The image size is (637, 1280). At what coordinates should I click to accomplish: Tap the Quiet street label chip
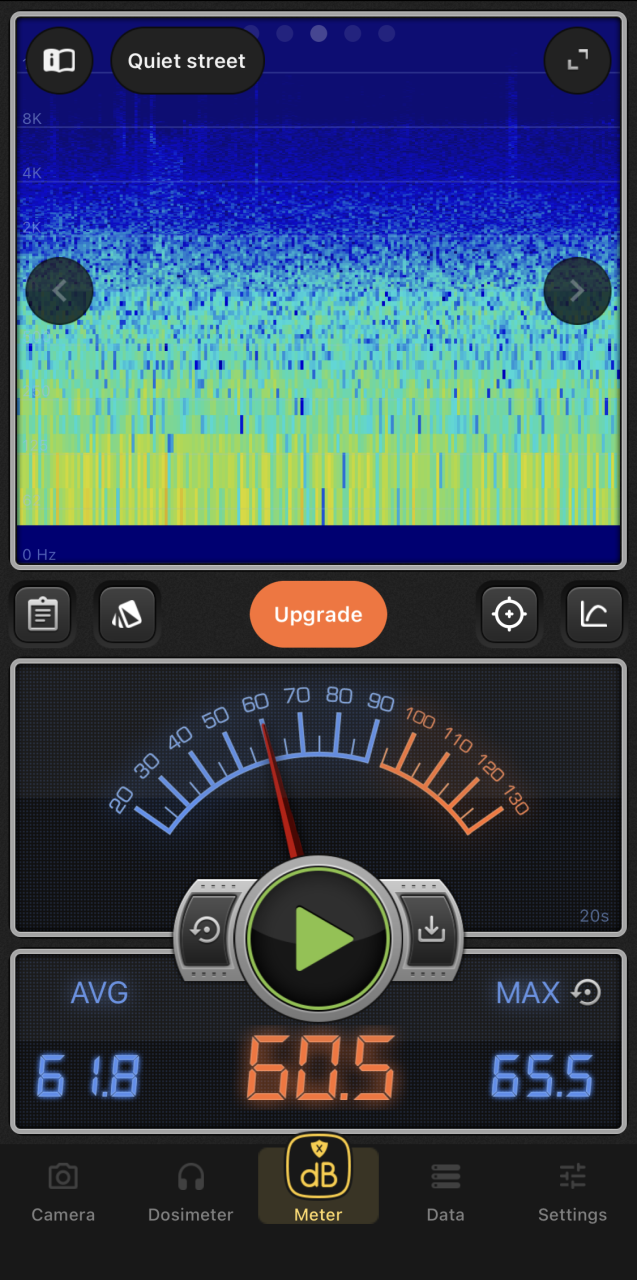click(187, 61)
